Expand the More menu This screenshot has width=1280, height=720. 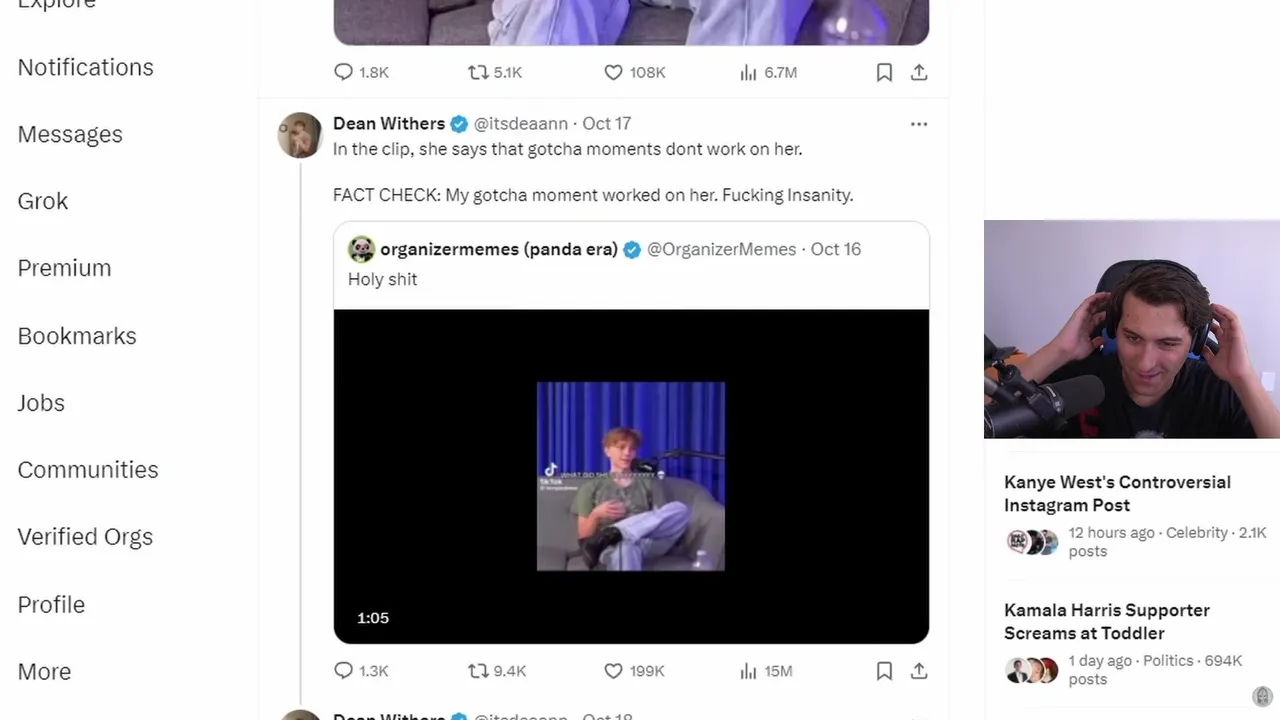[44, 672]
